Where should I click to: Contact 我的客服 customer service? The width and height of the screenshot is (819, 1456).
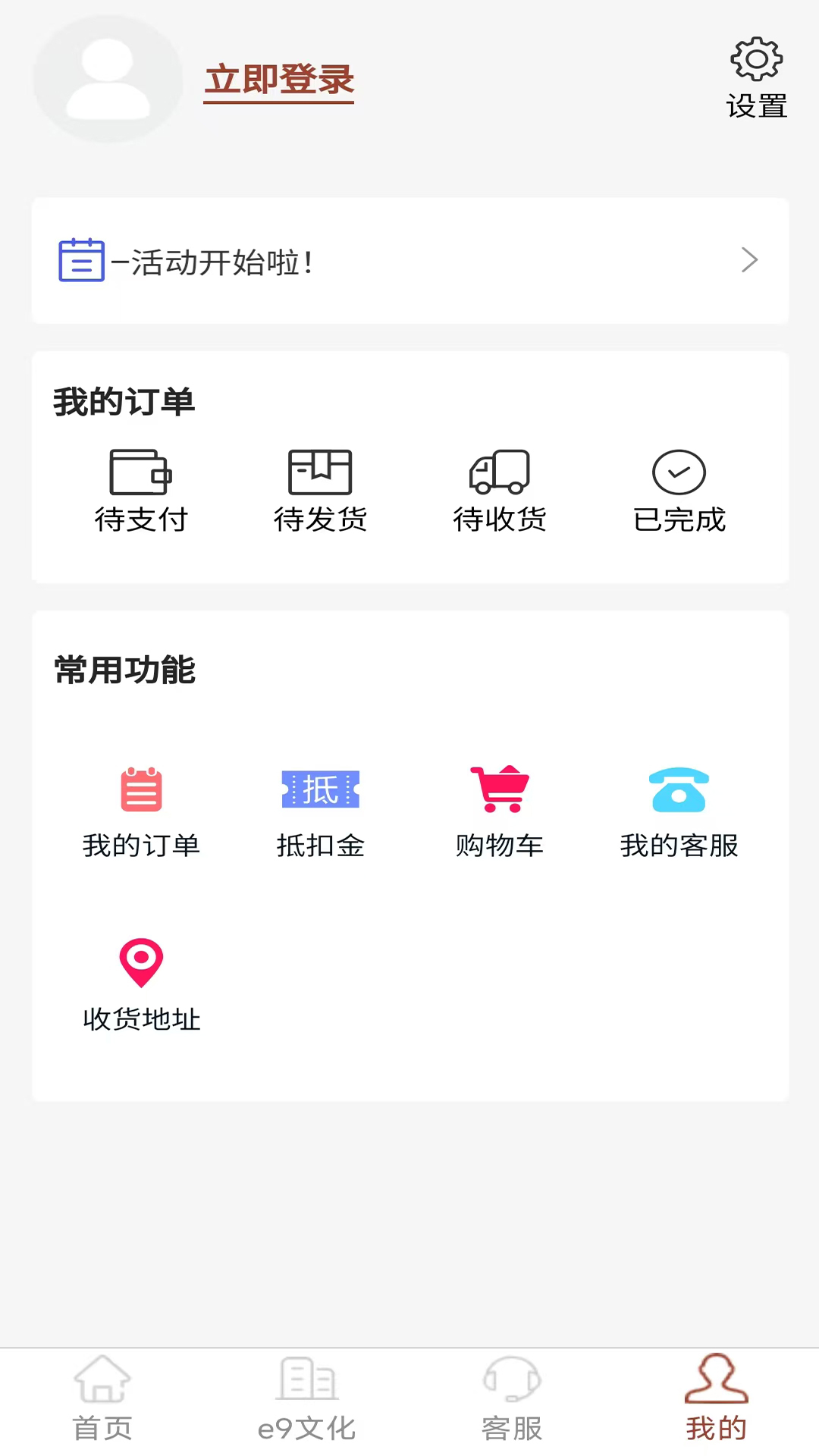point(679,811)
